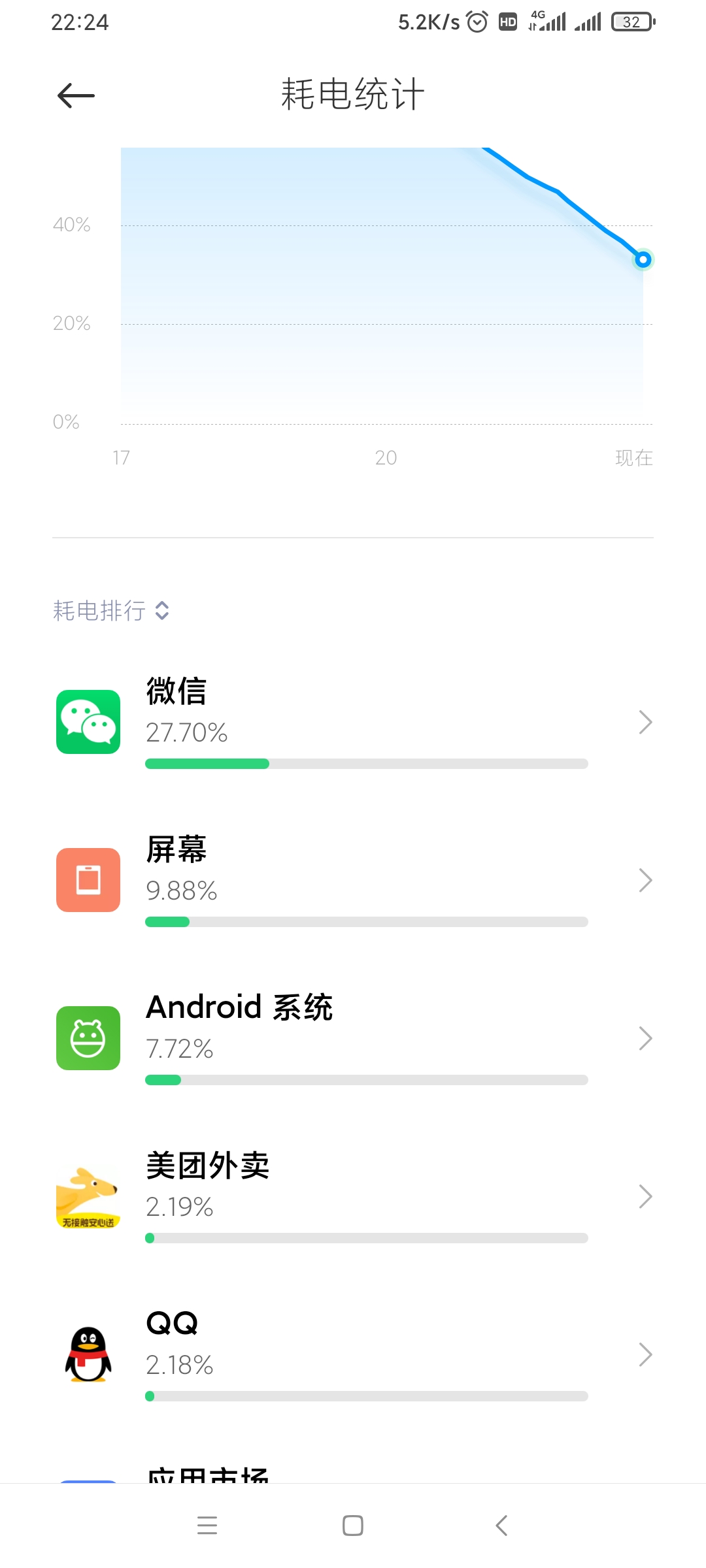View 屏幕 power consumption details
The width and height of the screenshot is (706, 1568).
353,880
